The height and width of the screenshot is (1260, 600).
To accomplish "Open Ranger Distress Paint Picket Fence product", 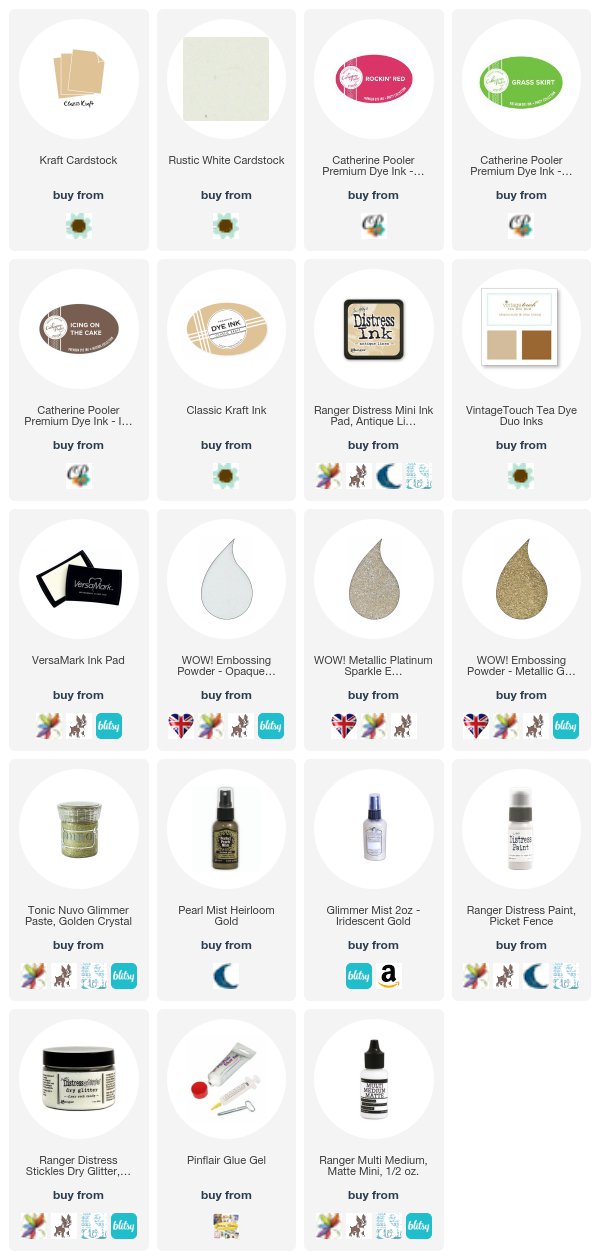I will [x=521, y=880].
